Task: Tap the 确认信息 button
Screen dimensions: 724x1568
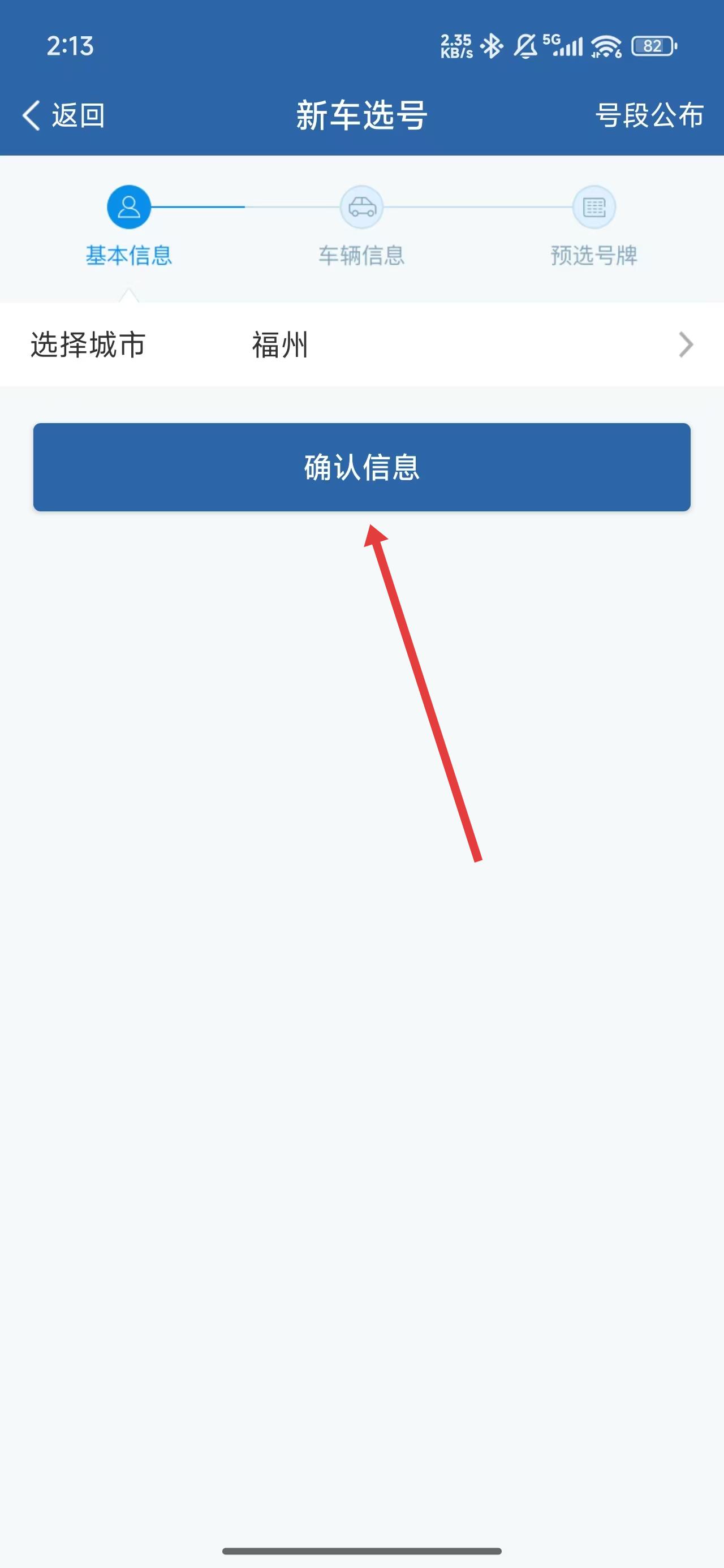Action: click(361, 467)
